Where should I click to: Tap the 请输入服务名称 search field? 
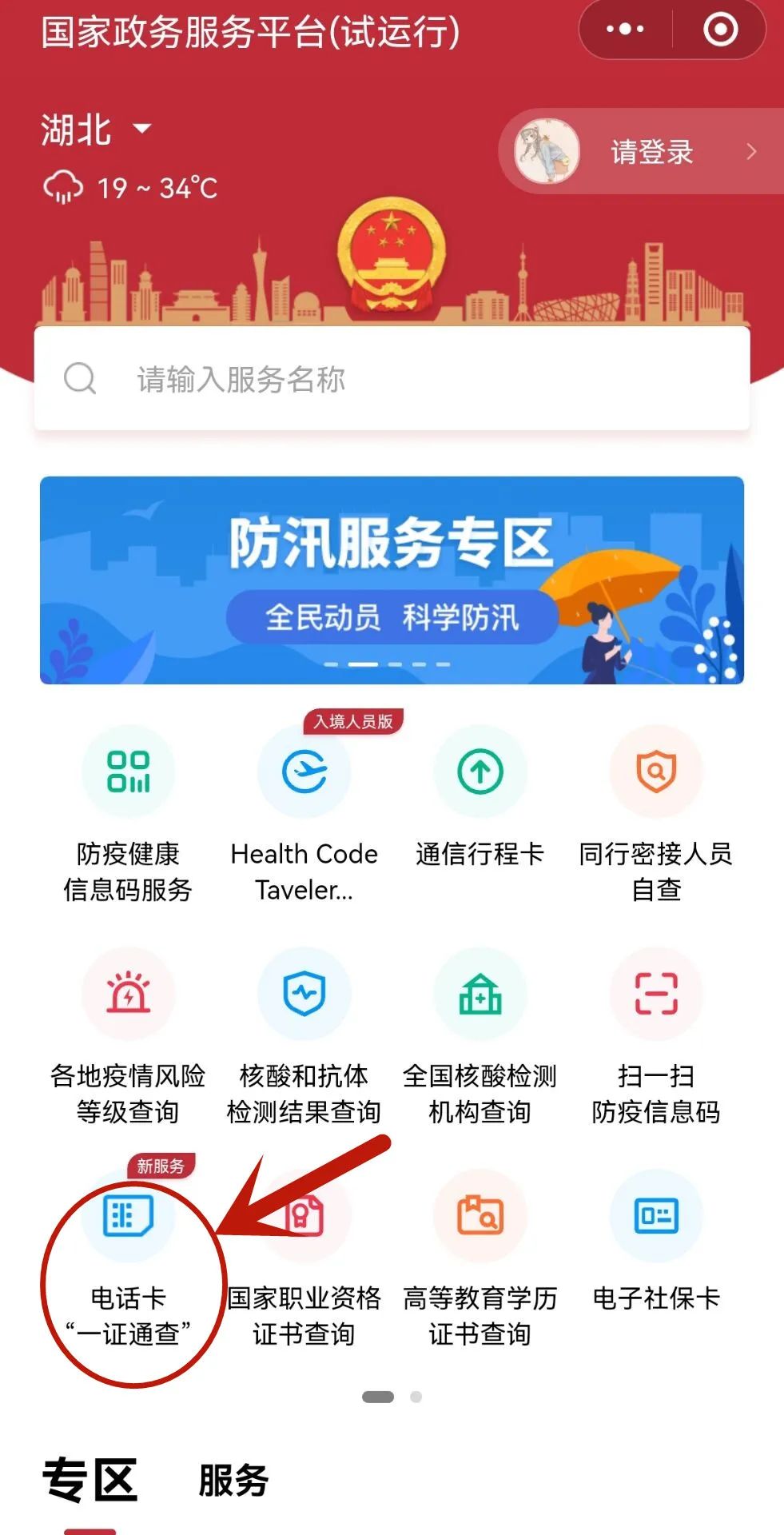pyautogui.click(x=392, y=379)
